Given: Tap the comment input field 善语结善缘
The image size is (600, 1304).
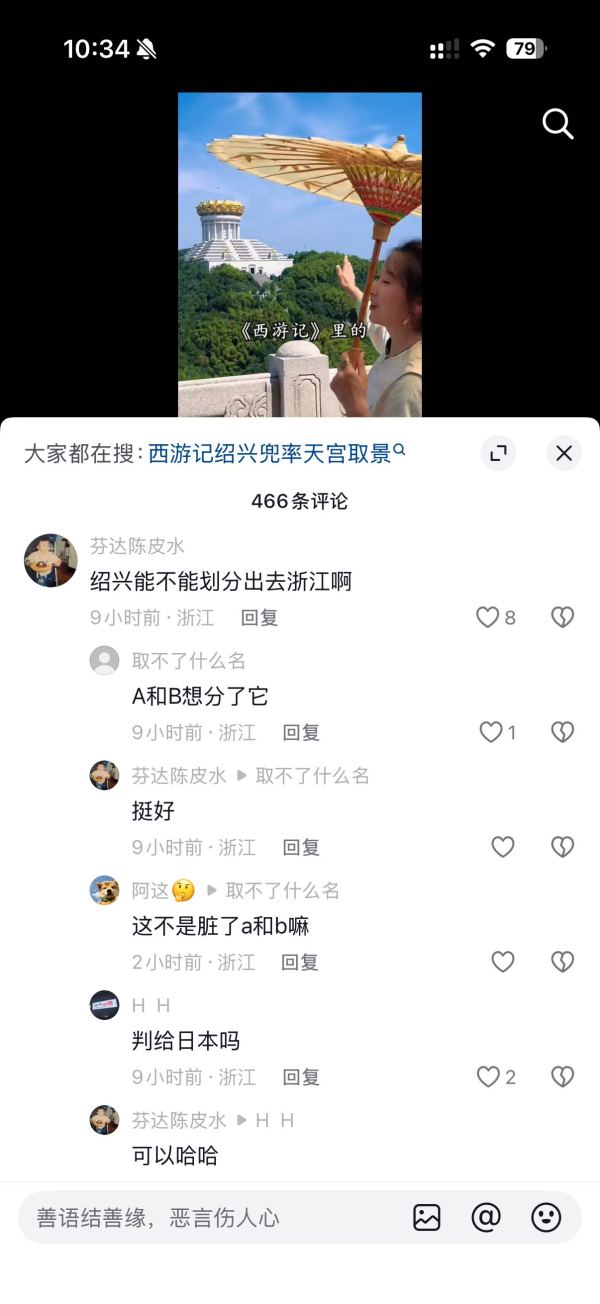Looking at the screenshot, I should [200, 1217].
